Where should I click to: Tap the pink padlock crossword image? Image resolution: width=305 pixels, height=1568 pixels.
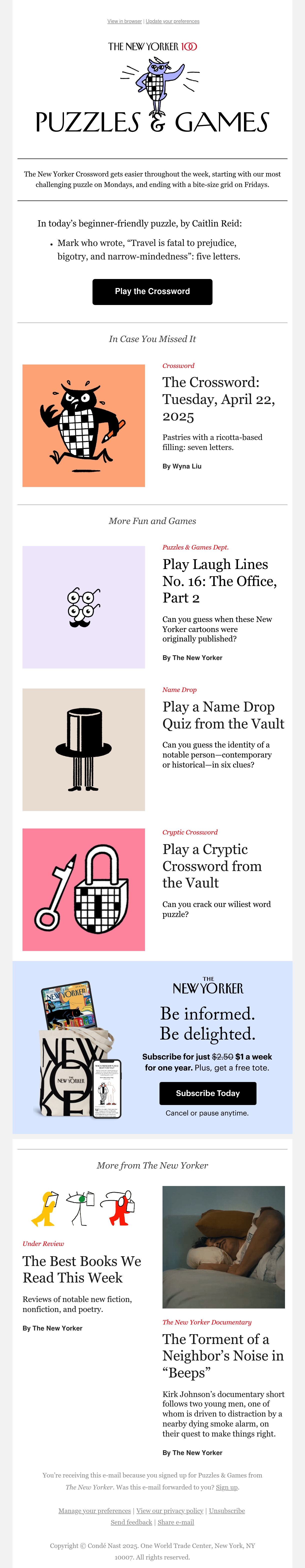83,889
